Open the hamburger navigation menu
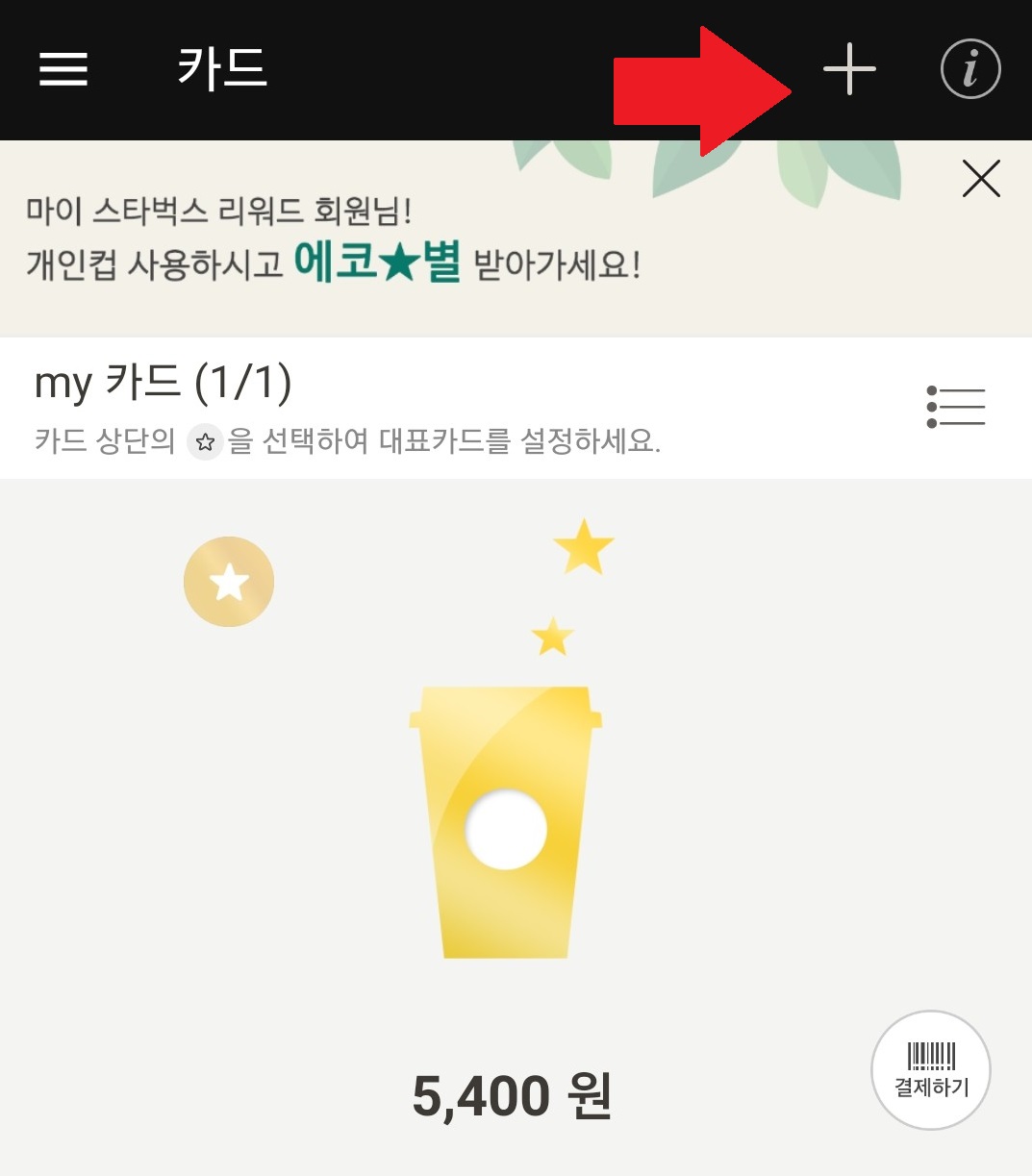Screen dimensions: 1032x1176 (63, 69)
